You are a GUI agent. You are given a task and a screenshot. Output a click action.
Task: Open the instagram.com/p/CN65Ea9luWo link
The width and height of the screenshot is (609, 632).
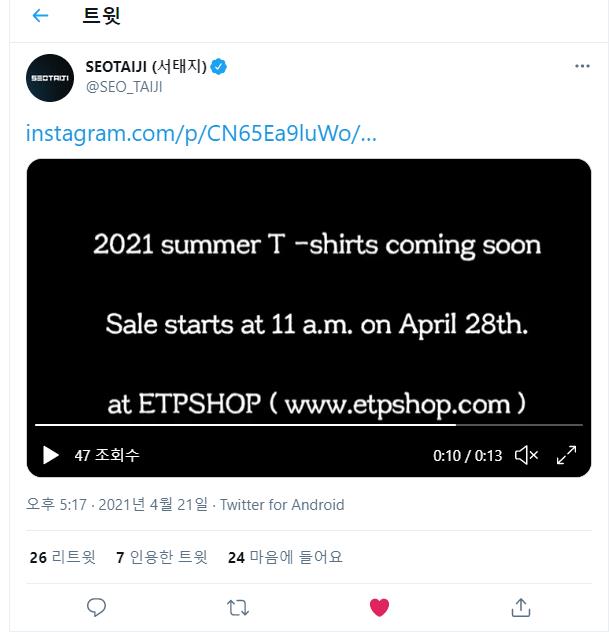click(201, 133)
